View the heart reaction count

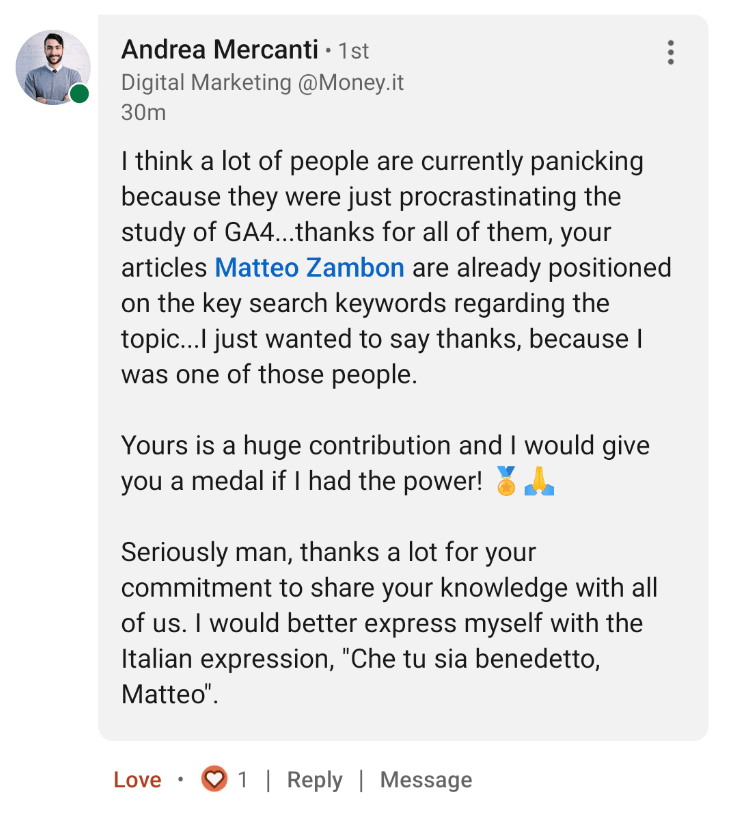click(225, 780)
